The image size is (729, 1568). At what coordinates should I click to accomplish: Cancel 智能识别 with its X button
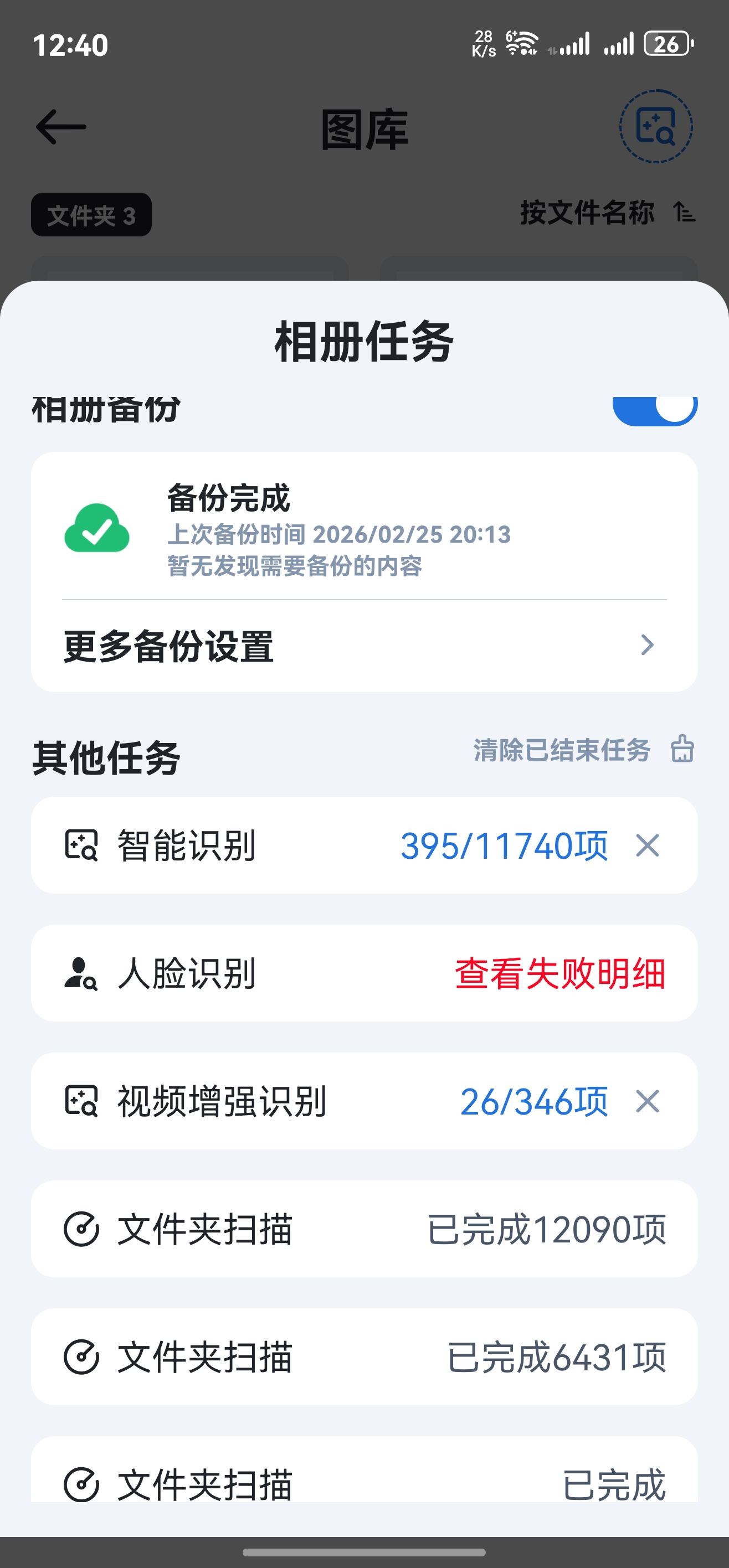click(x=647, y=845)
